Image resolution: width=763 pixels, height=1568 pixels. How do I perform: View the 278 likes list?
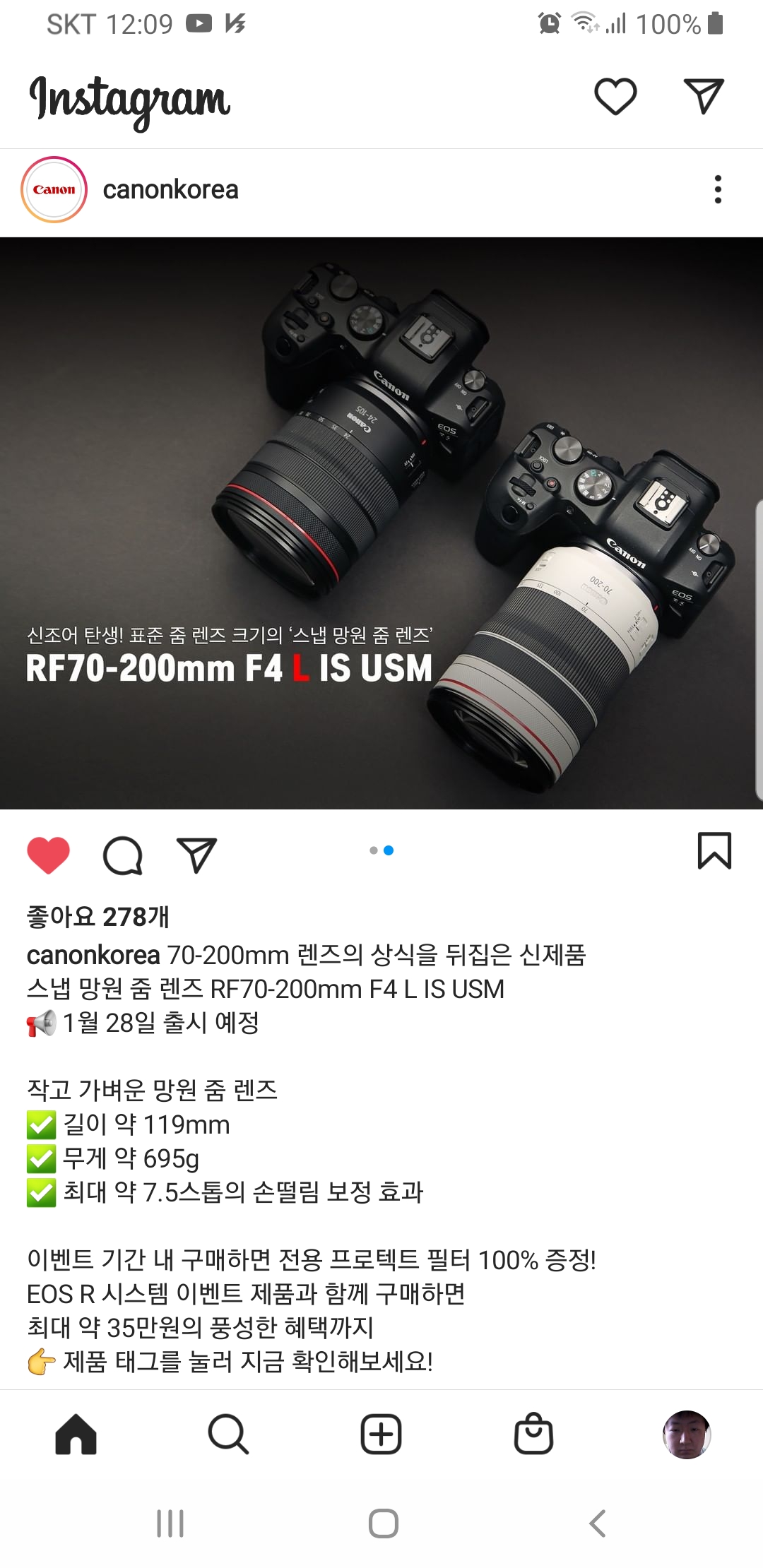(98, 917)
